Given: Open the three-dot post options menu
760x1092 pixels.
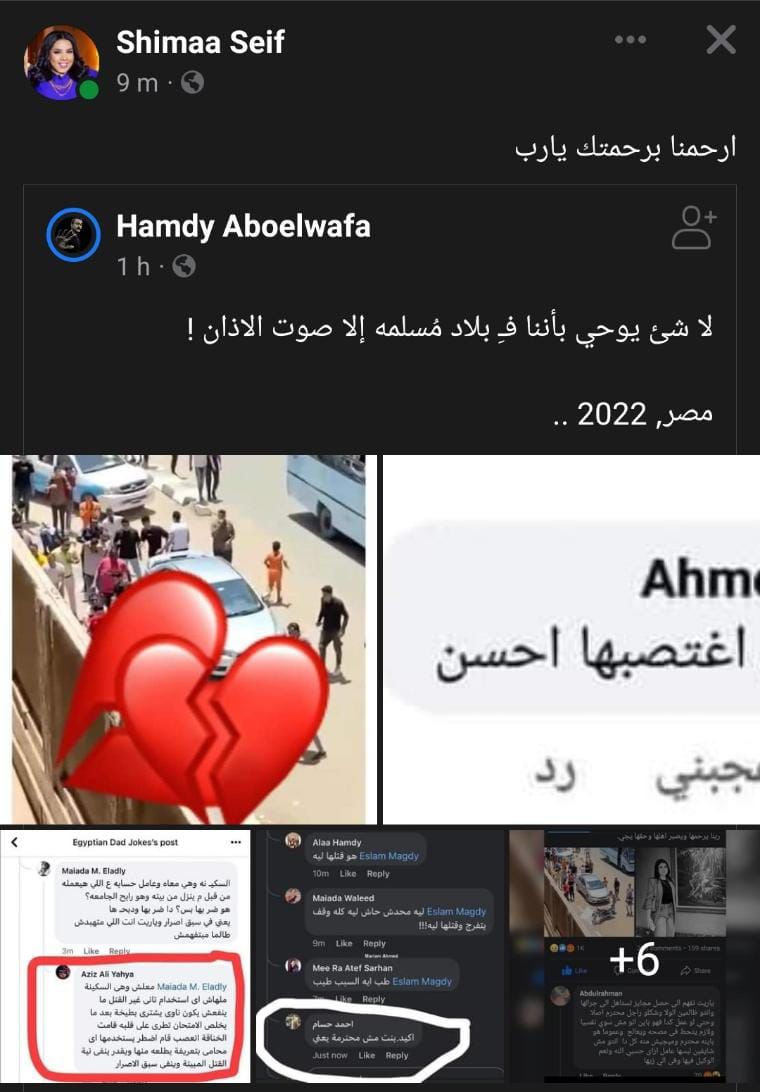Looking at the screenshot, I should [630, 40].
